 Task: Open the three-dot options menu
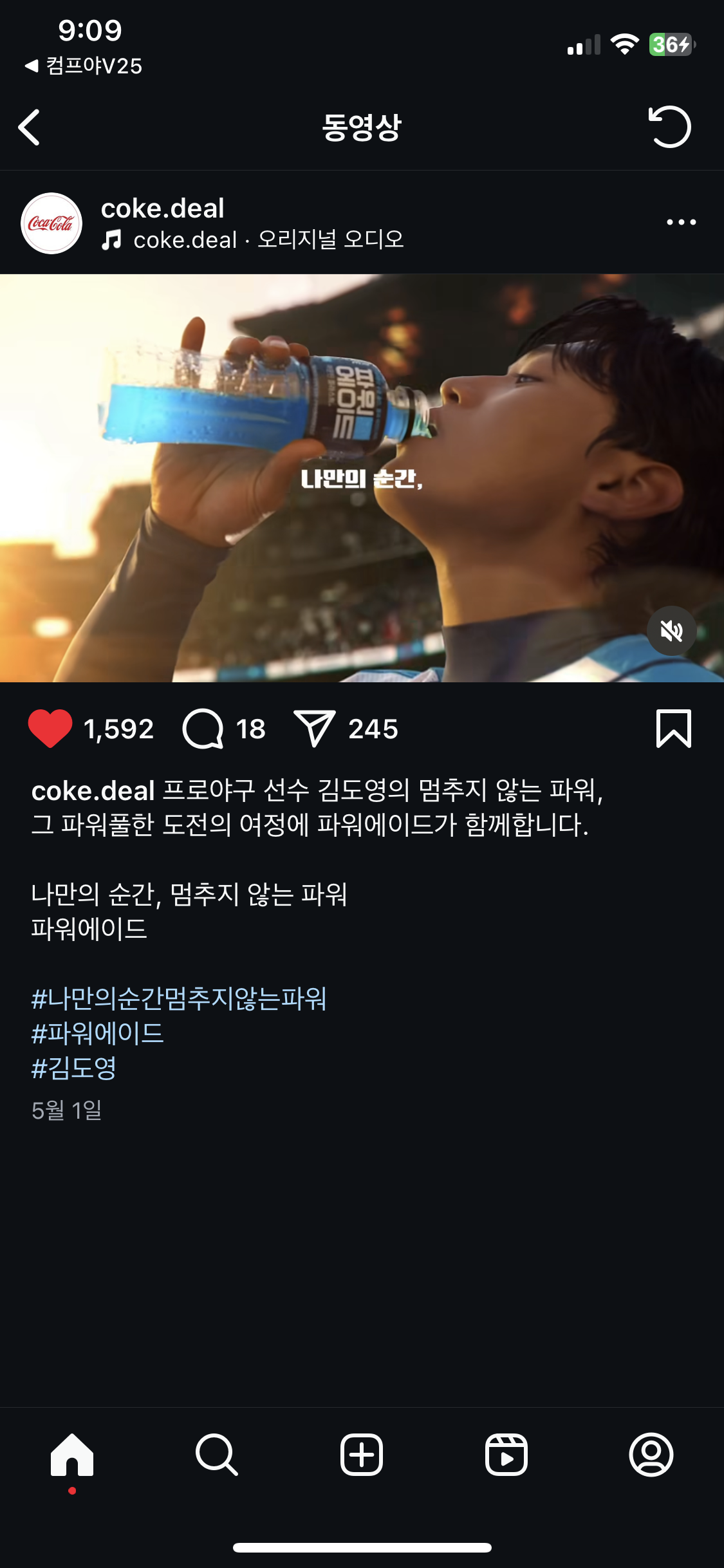(682, 222)
